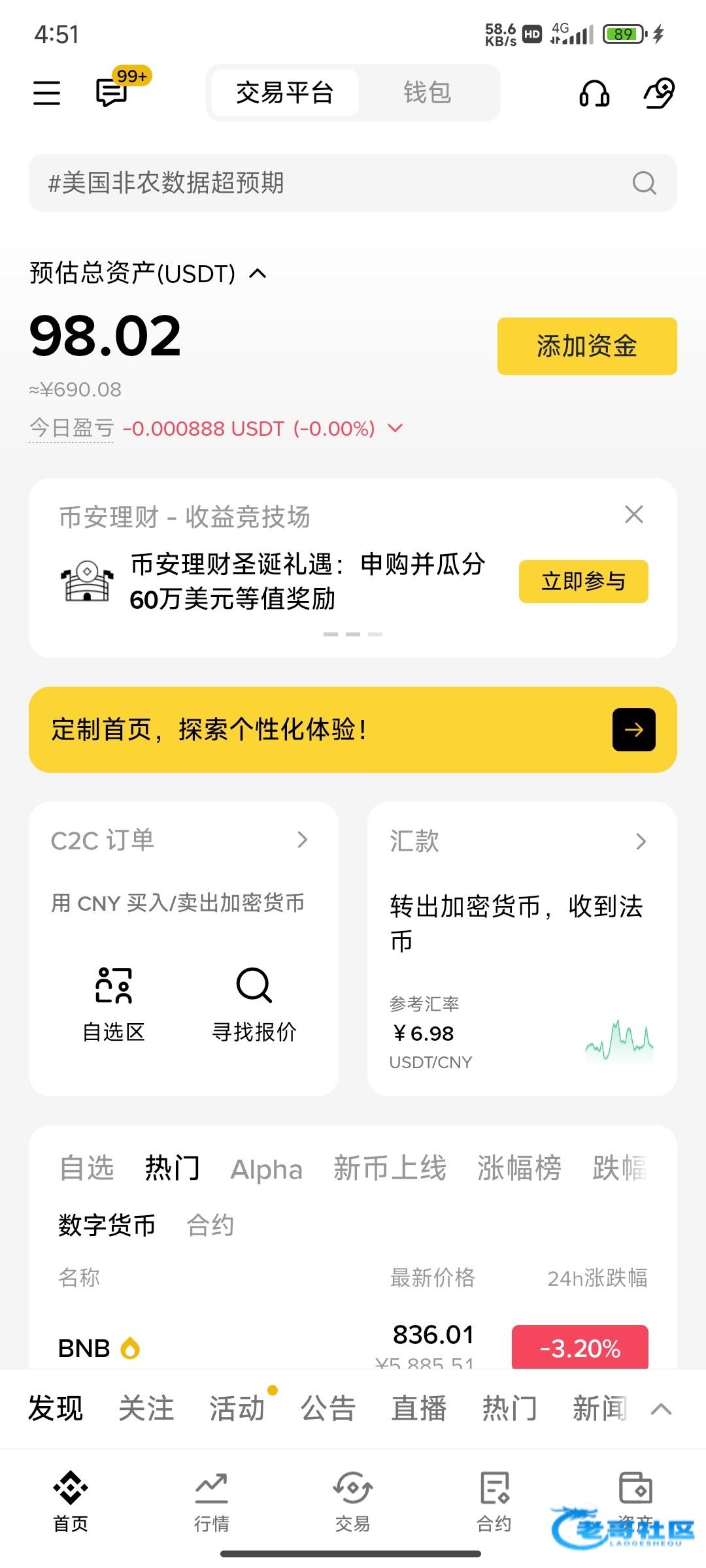
Task: Select the 涨幅榜 tab
Action: [x=519, y=1168]
